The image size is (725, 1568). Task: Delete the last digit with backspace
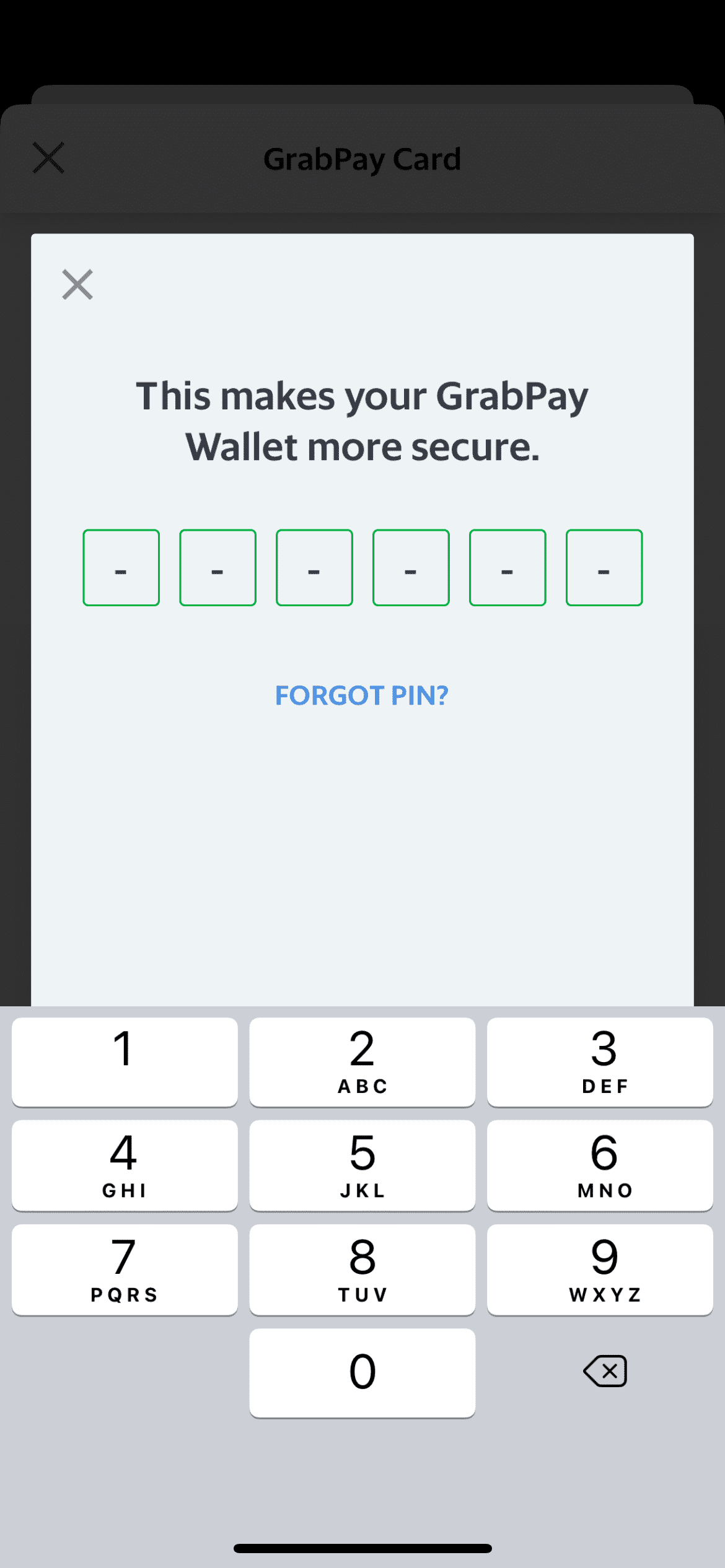click(605, 1371)
